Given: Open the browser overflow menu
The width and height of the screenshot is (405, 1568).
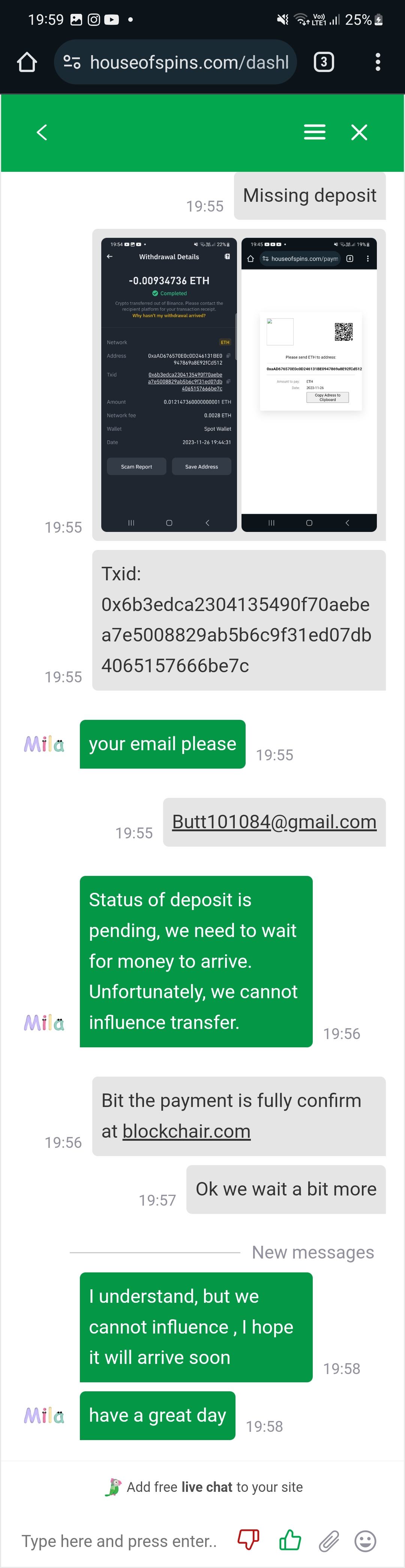Looking at the screenshot, I should (x=378, y=62).
